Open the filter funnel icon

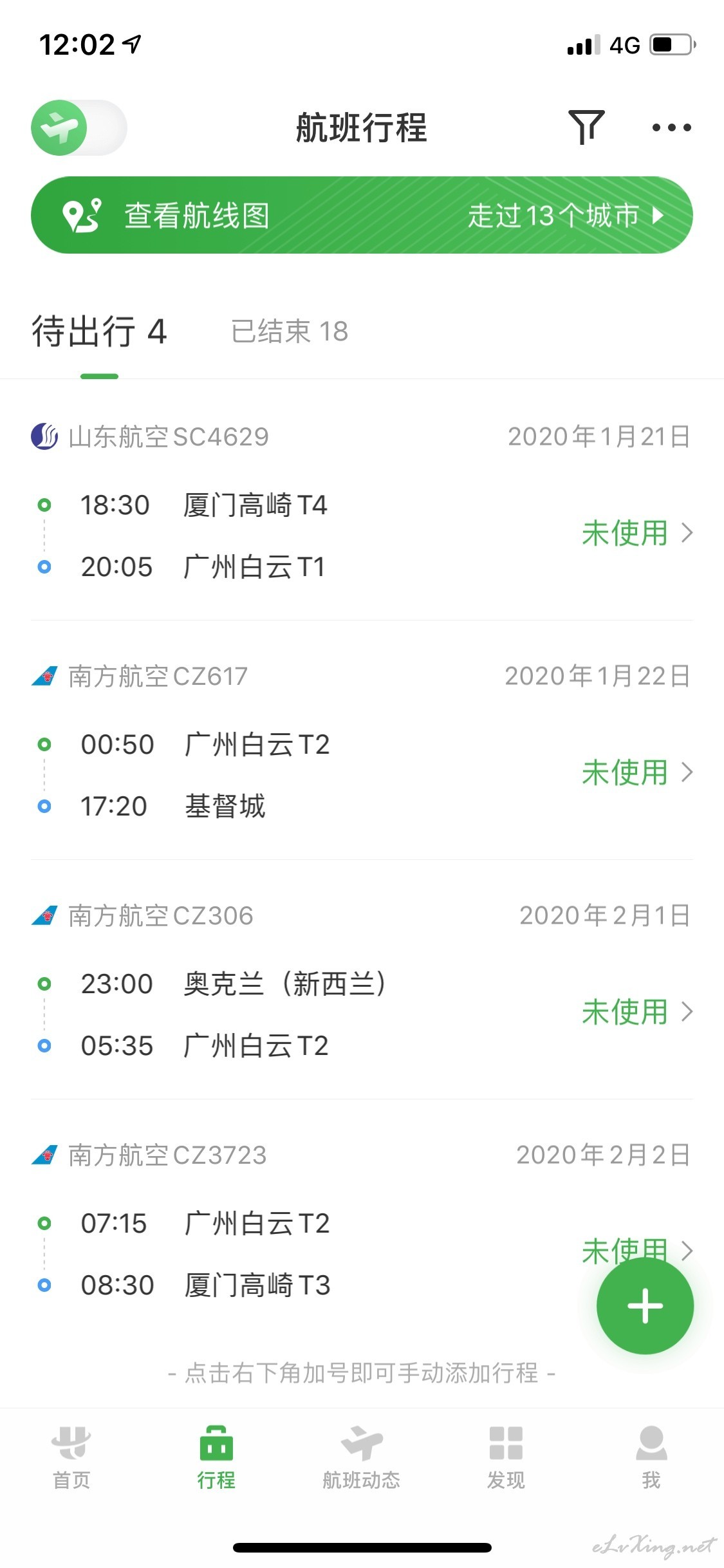tap(586, 127)
